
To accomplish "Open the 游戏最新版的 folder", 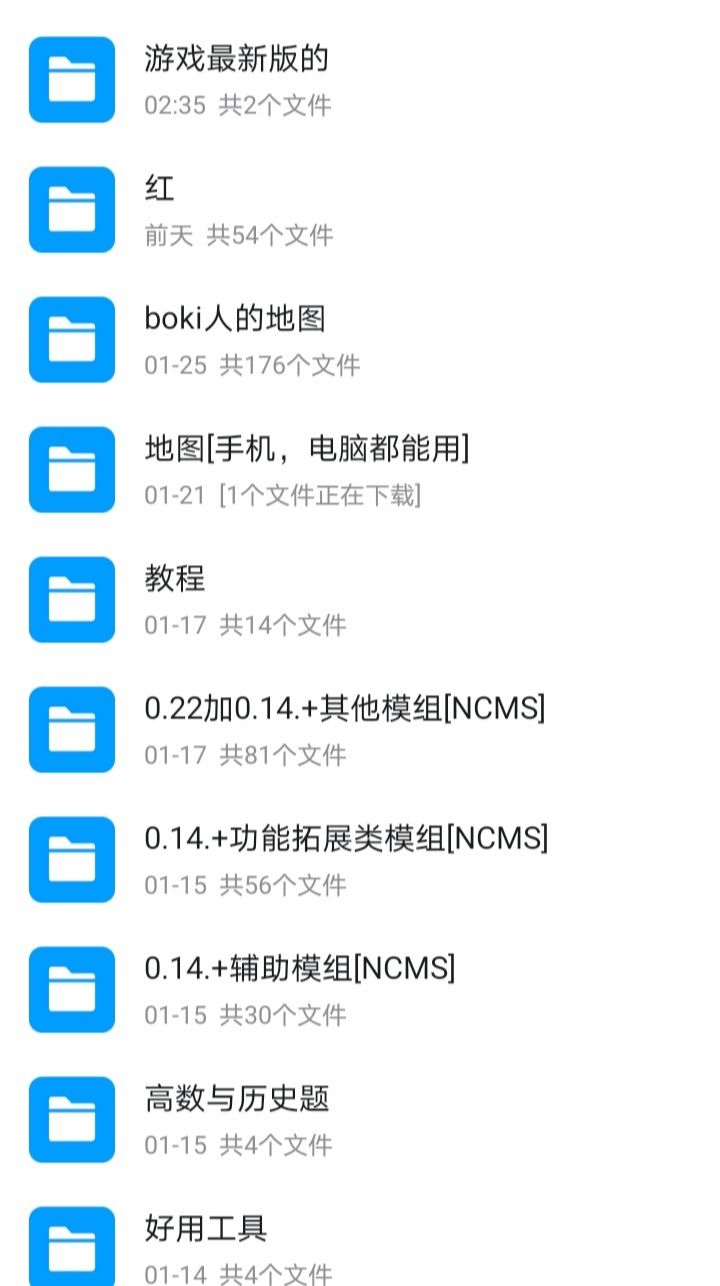I will (236, 60).
